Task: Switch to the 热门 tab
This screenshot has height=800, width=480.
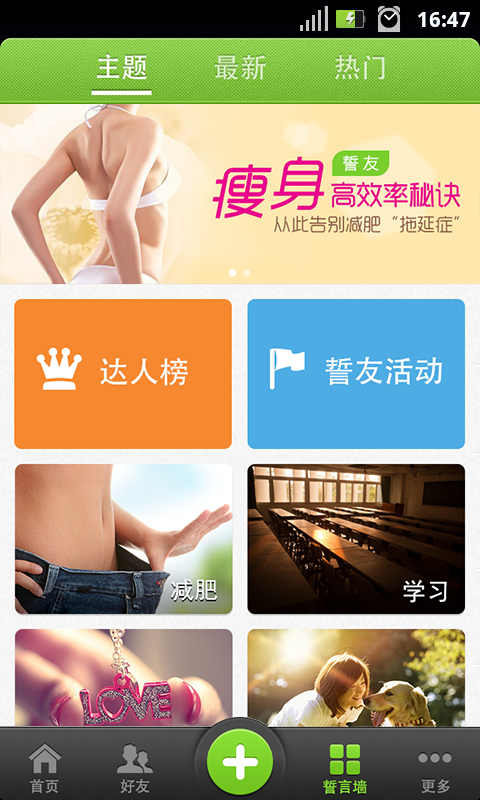Action: (x=360, y=68)
